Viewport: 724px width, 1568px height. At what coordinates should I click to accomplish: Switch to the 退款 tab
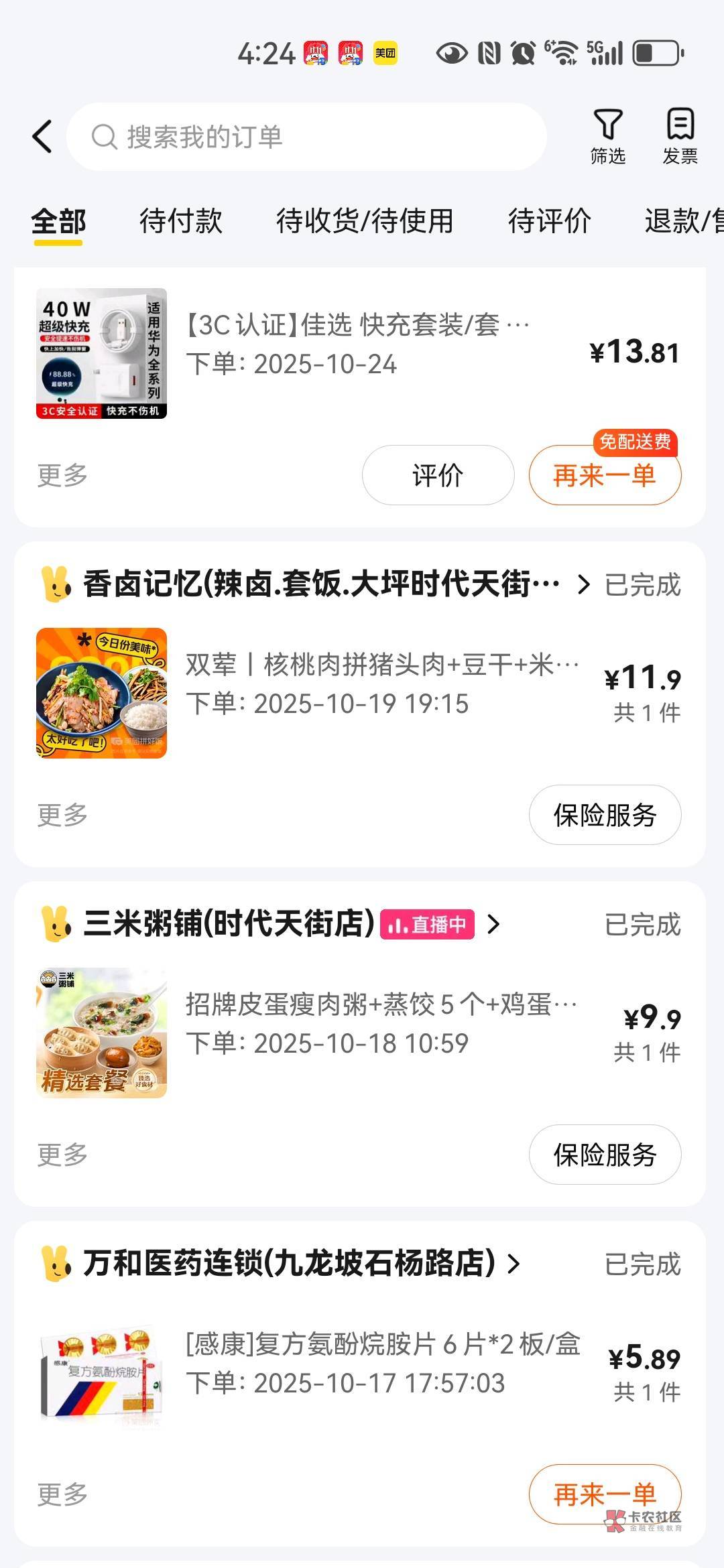pos(684,221)
